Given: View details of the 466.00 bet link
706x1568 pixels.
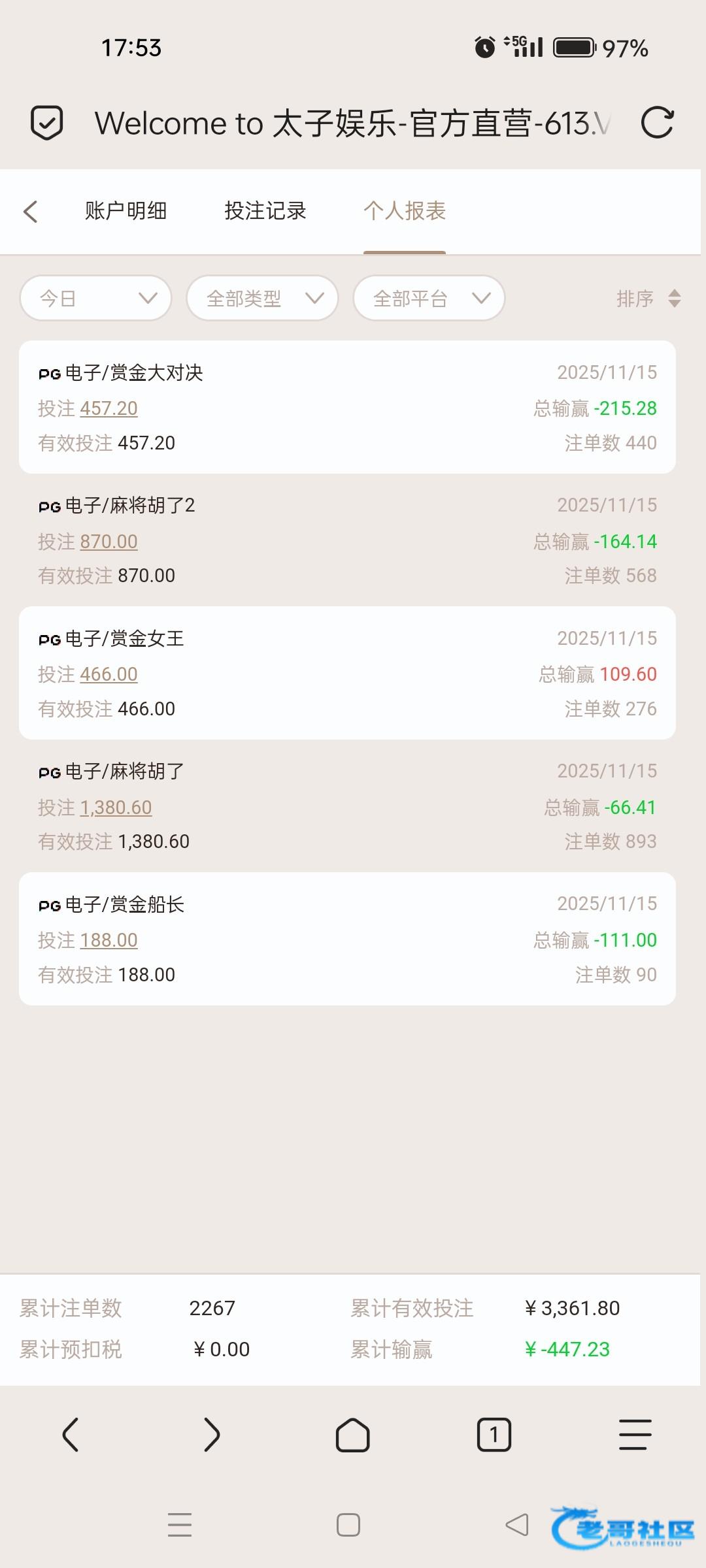Looking at the screenshot, I should pyautogui.click(x=109, y=674).
